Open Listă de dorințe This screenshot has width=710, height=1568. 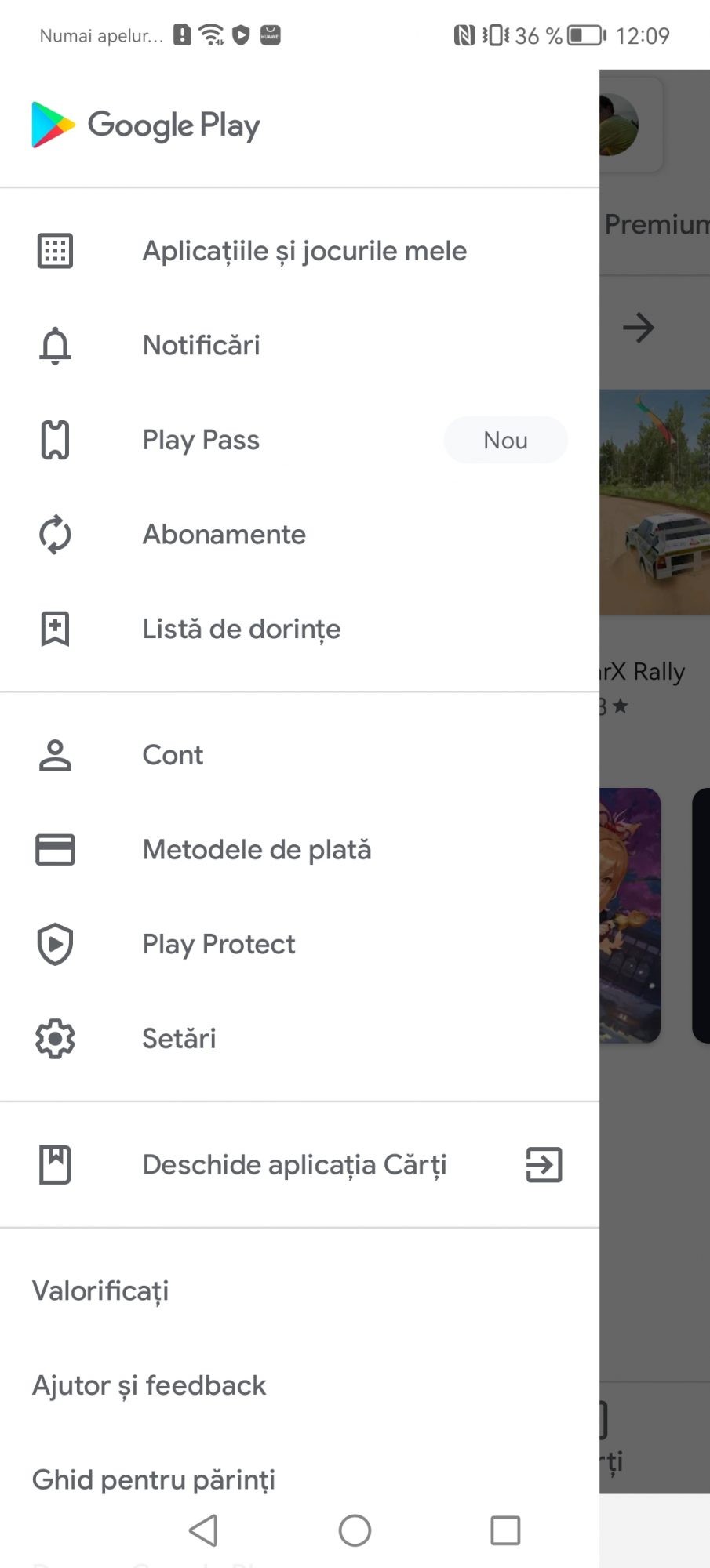(242, 629)
